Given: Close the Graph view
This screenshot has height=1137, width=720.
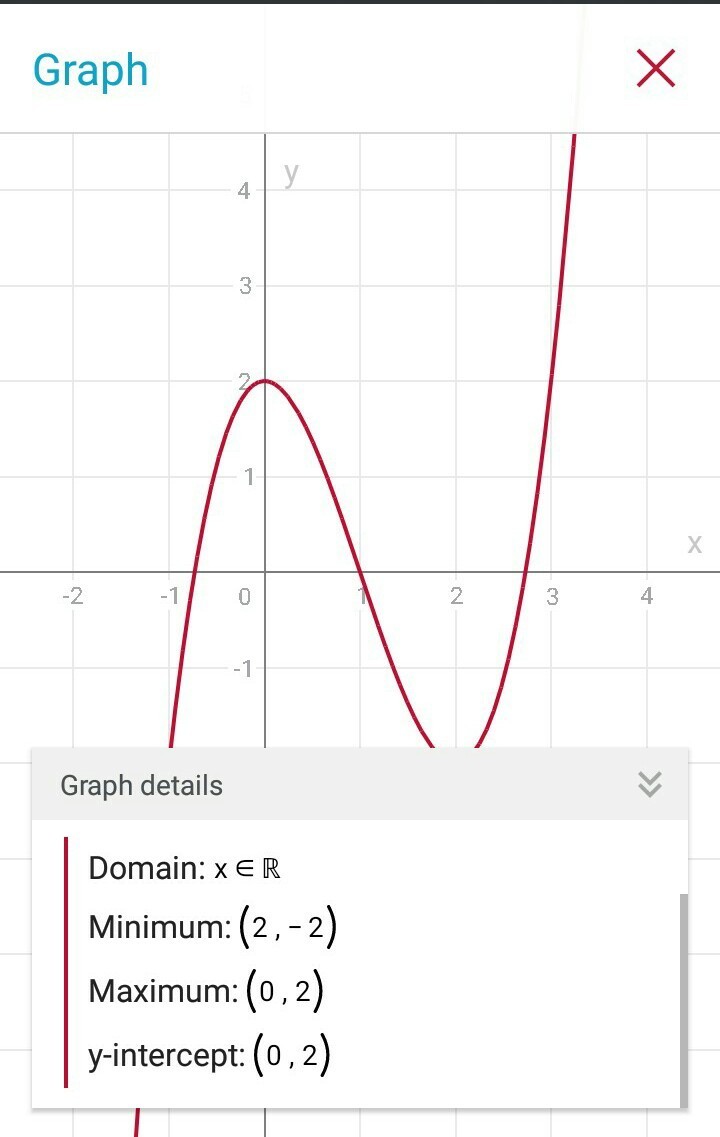Looking at the screenshot, I should [655, 69].
